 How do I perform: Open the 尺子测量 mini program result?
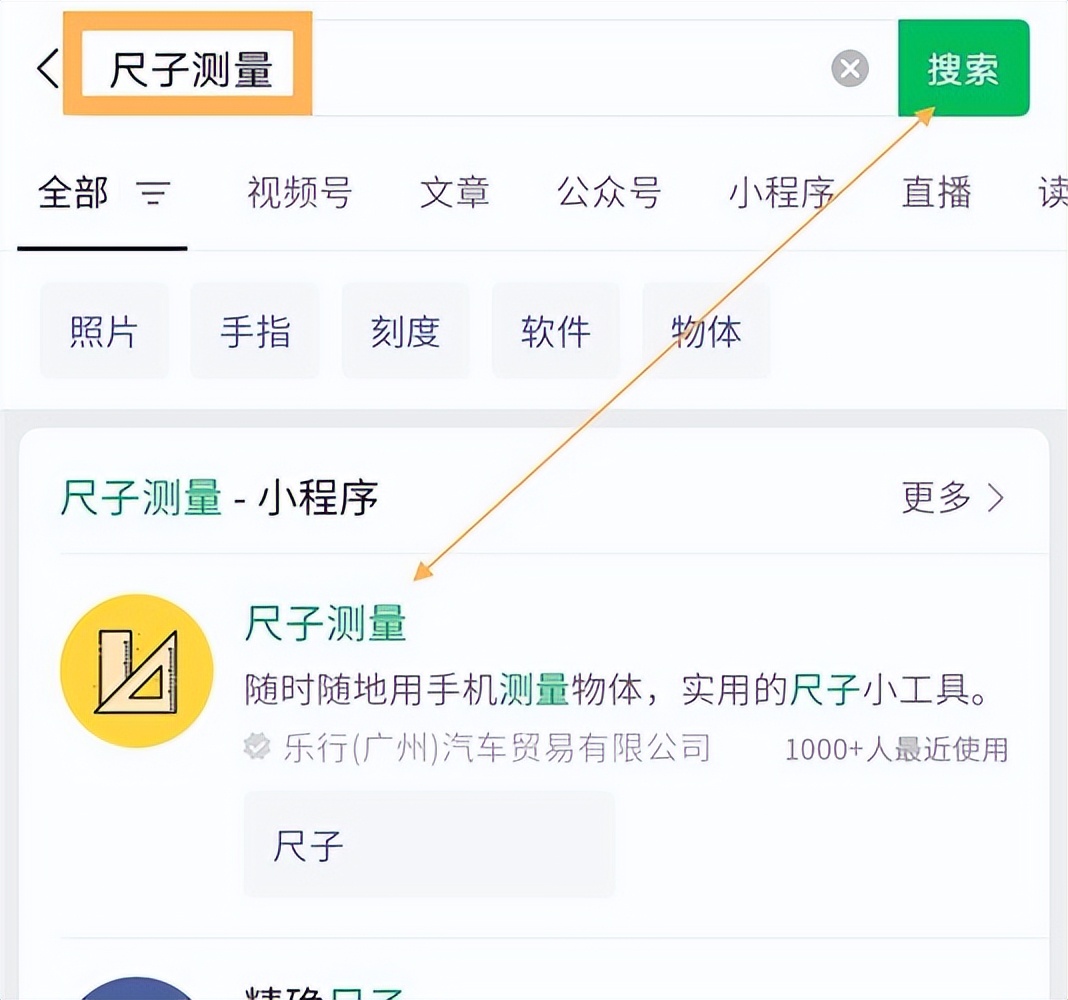pyautogui.click(x=326, y=624)
